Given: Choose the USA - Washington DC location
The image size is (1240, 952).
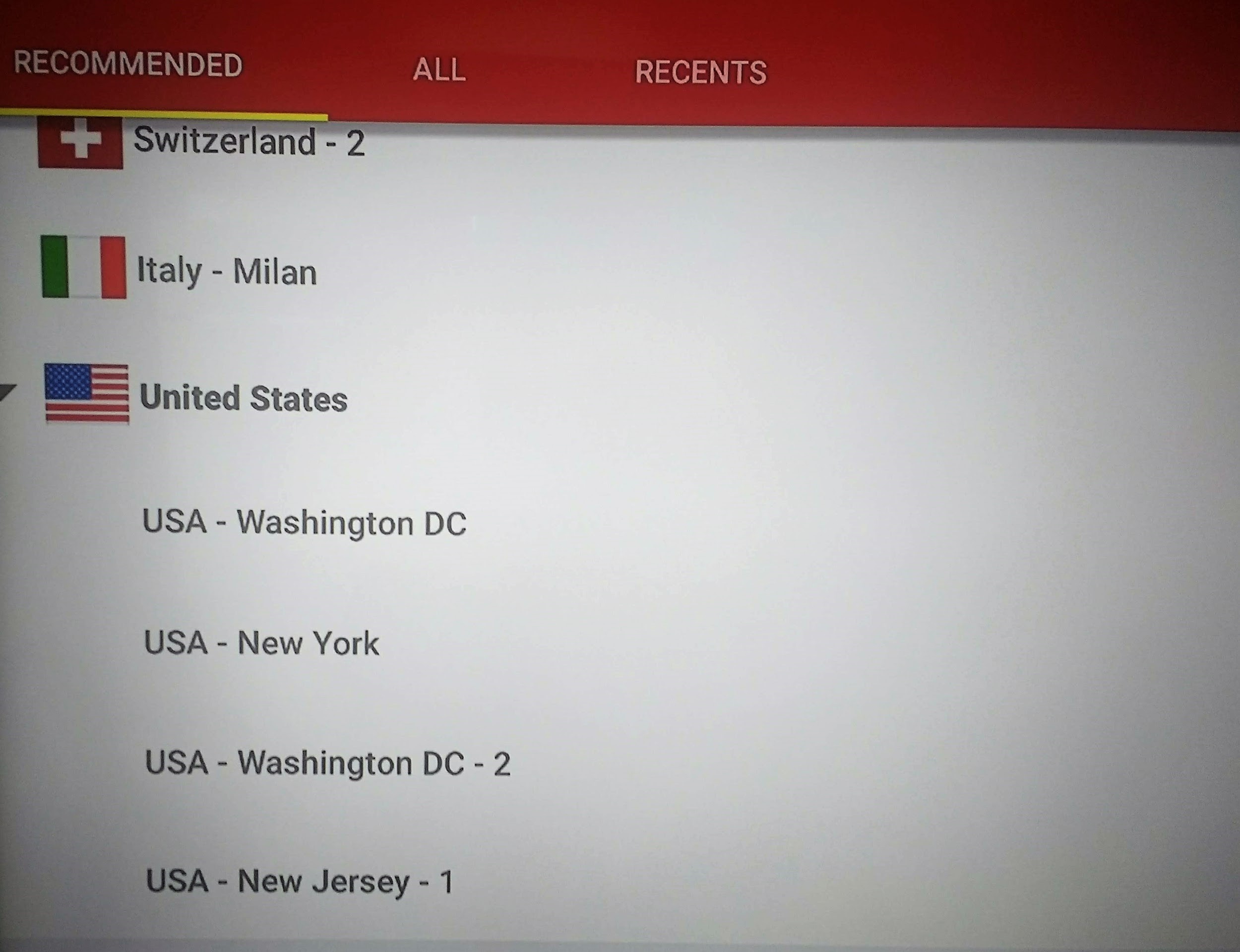Looking at the screenshot, I should (x=304, y=522).
